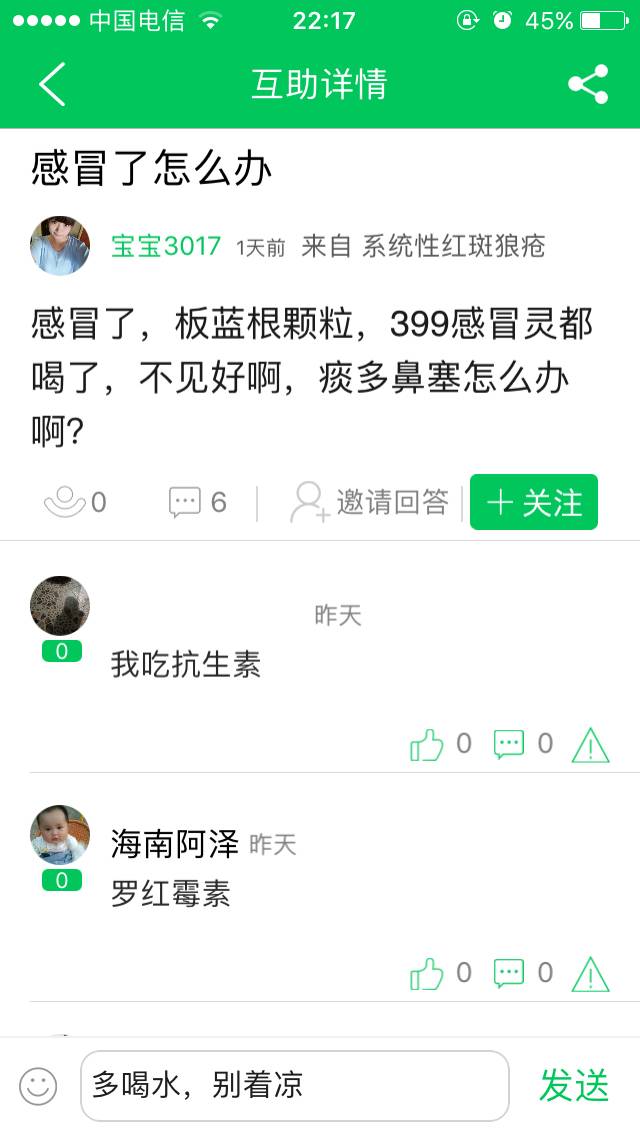
Task: Tap the support icon under the question
Action: point(65,501)
